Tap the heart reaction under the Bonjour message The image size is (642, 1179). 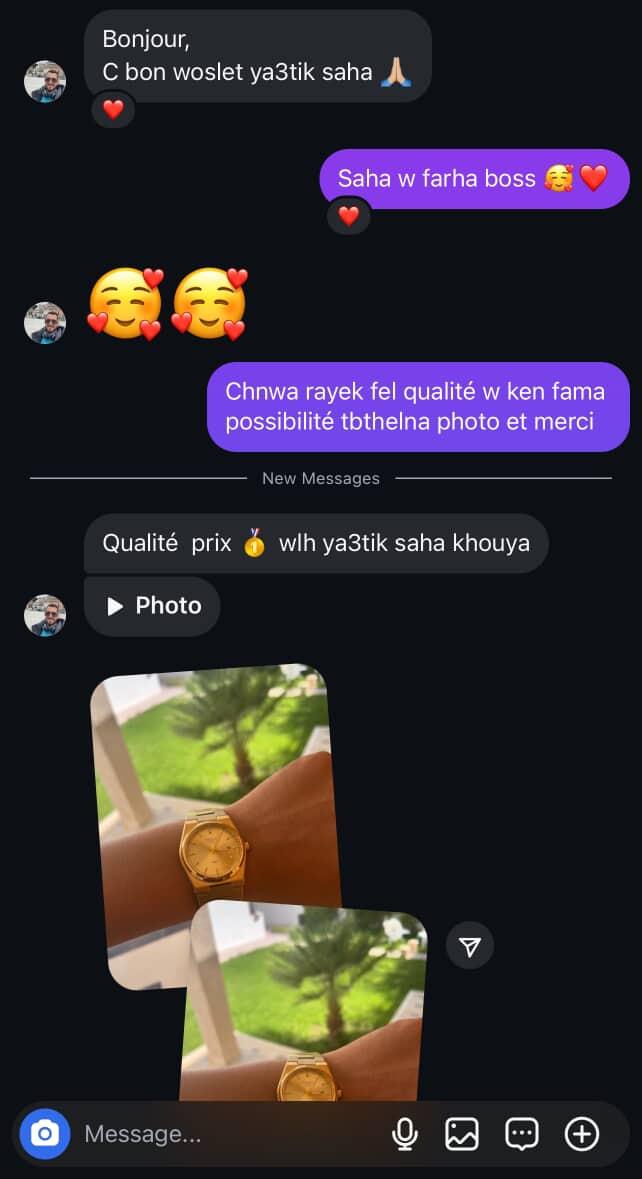click(113, 109)
